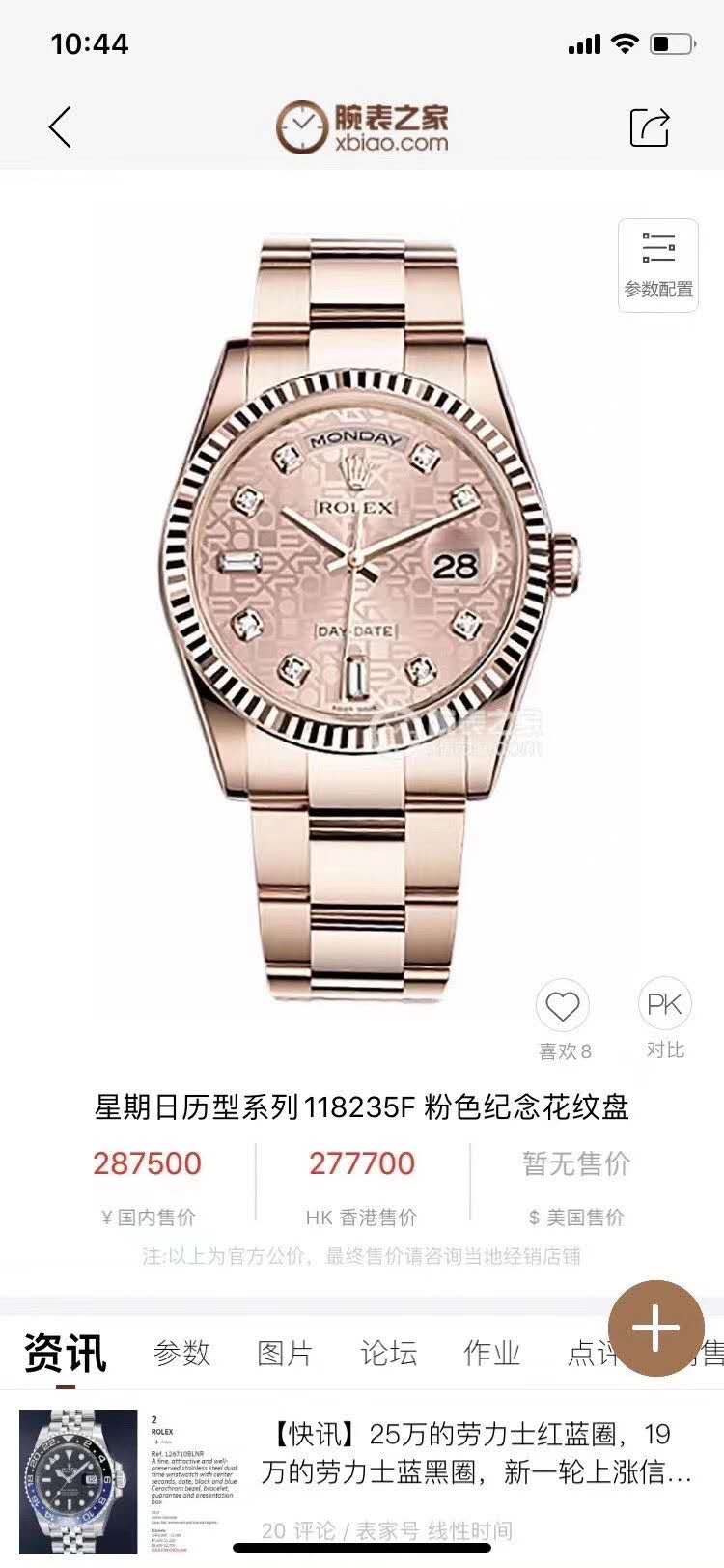Share this watch page

coord(650,126)
